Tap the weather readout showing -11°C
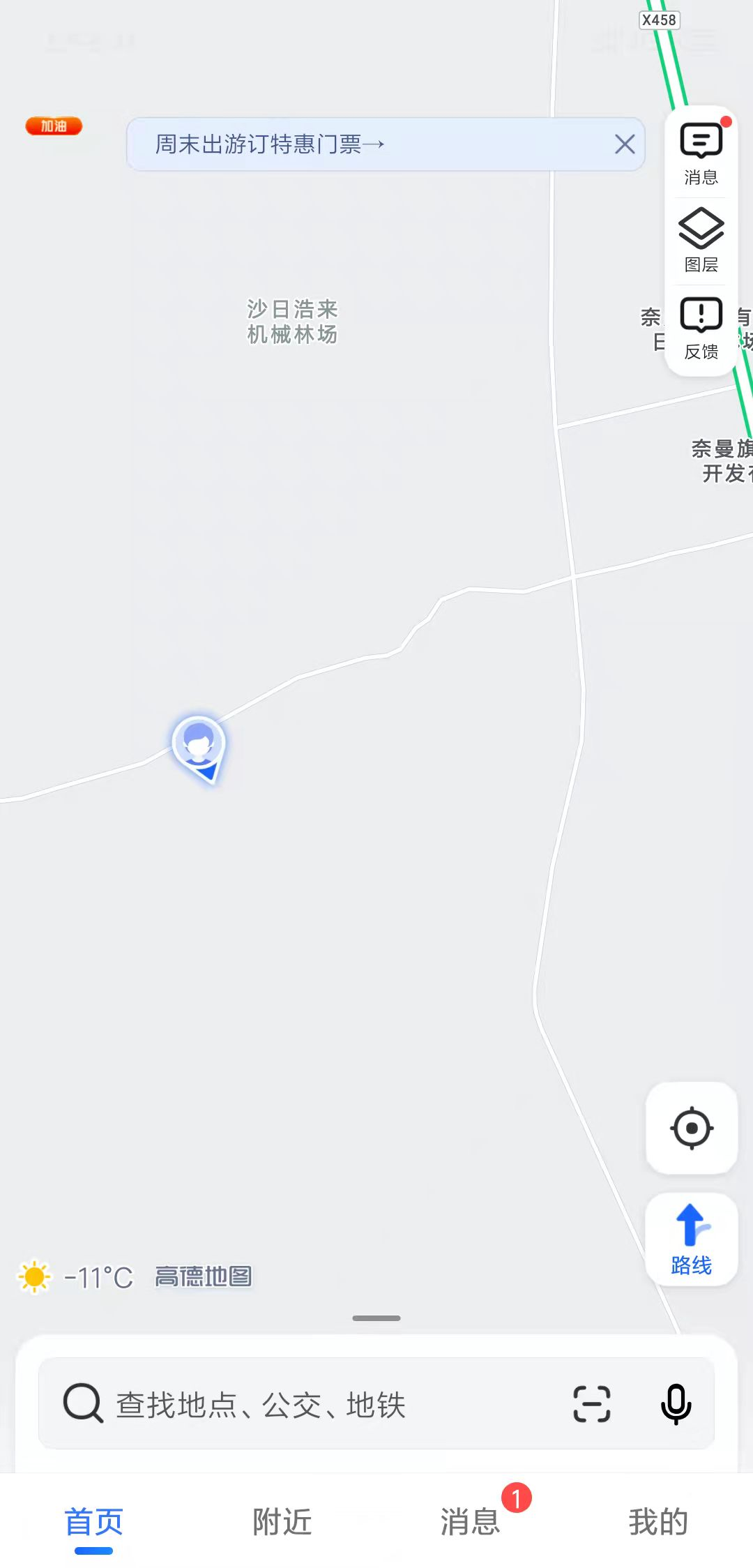 tap(77, 1278)
